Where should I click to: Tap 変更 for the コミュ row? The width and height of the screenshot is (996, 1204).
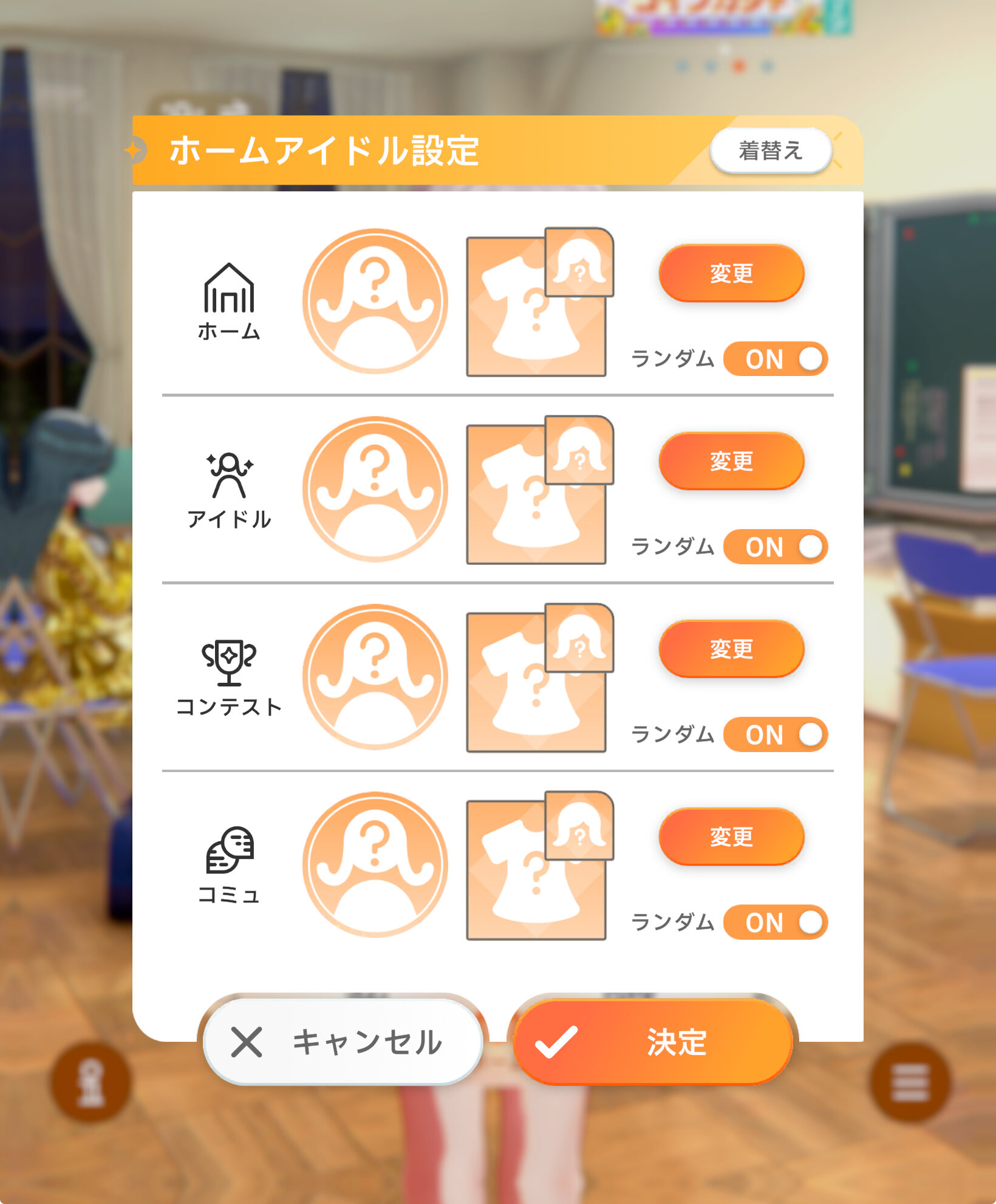pos(731,836)
